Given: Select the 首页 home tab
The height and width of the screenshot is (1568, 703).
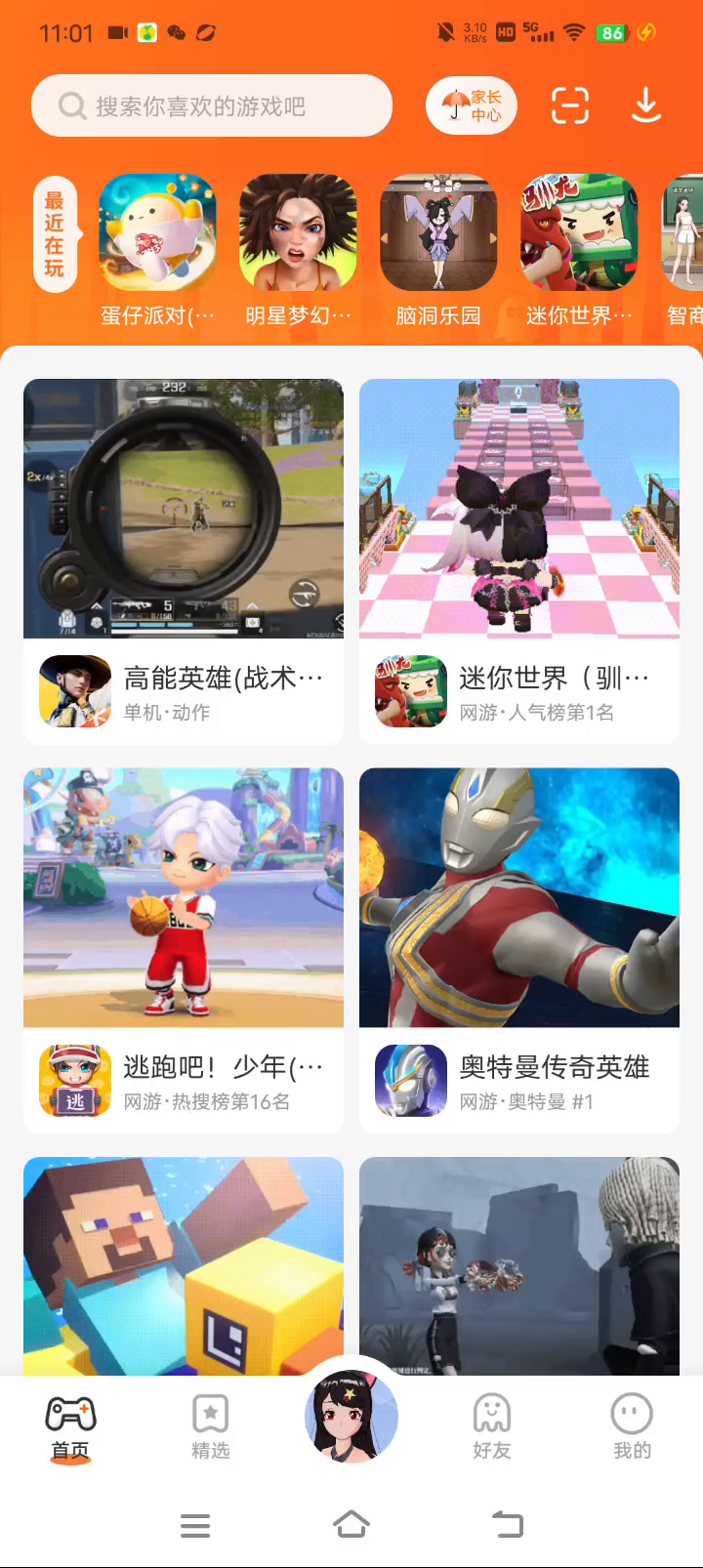Looking at the screenshot, I should click(70, 1426).
